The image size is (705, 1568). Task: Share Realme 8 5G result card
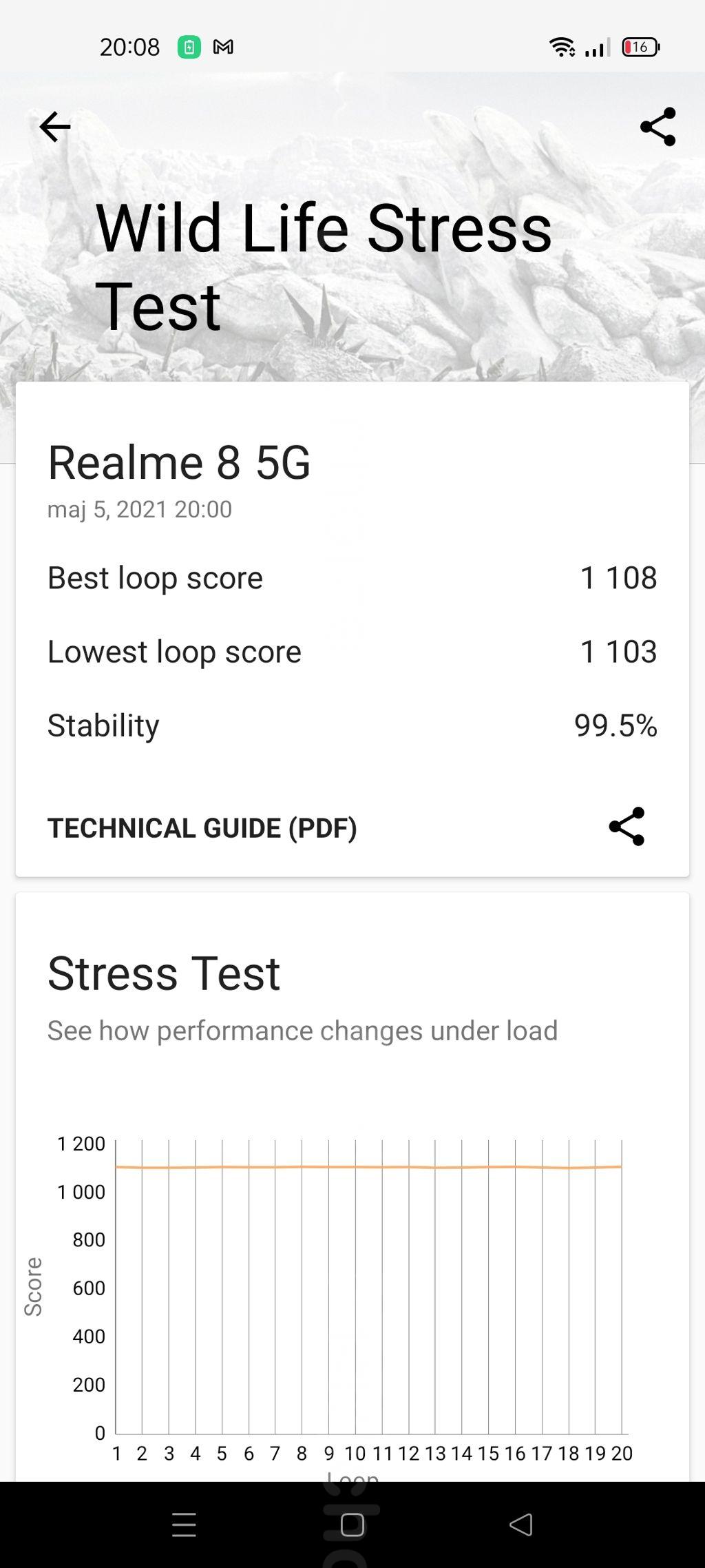627,827
